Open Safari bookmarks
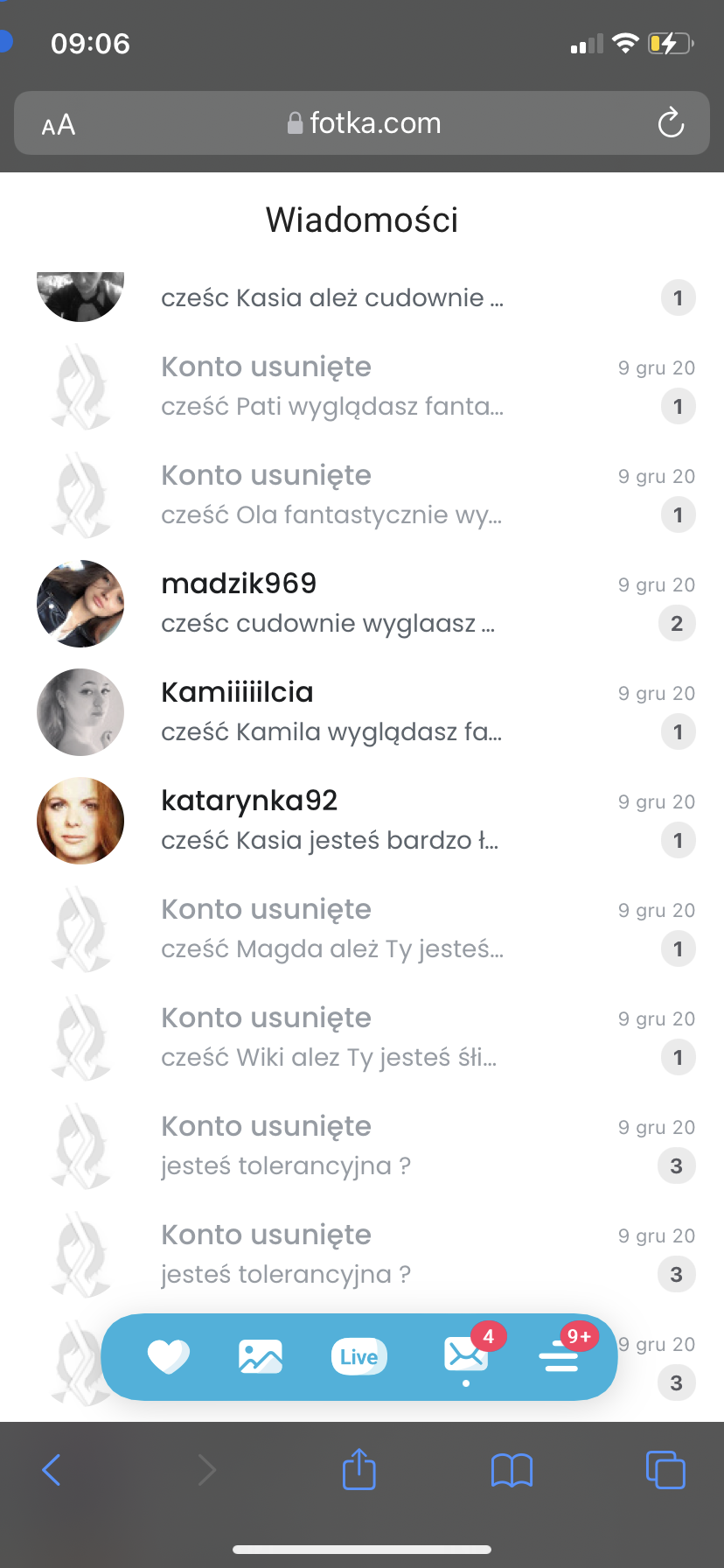Image resolution: width=724 pixels, height=1568 pixels. 512,1470
